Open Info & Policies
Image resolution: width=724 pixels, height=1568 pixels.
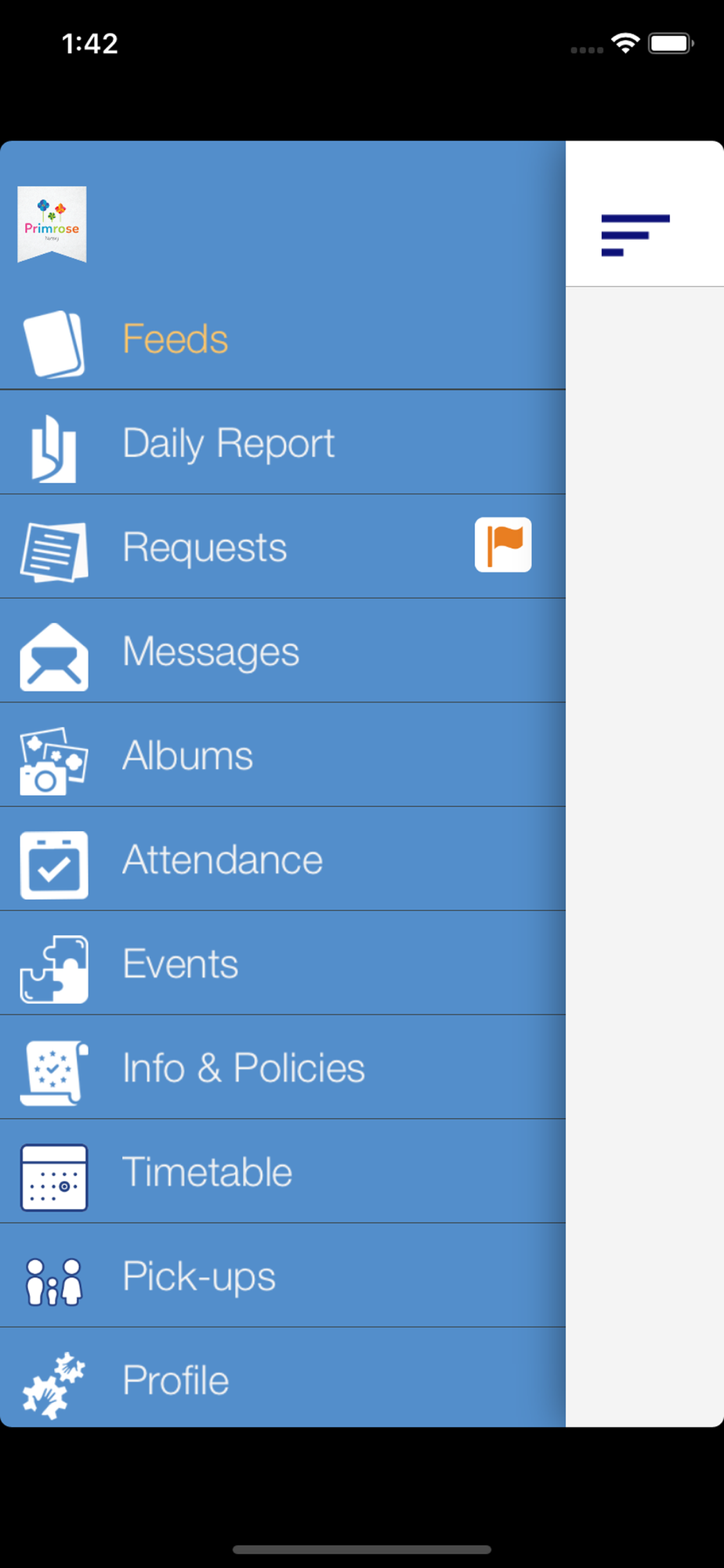(x=282, y=1068)
